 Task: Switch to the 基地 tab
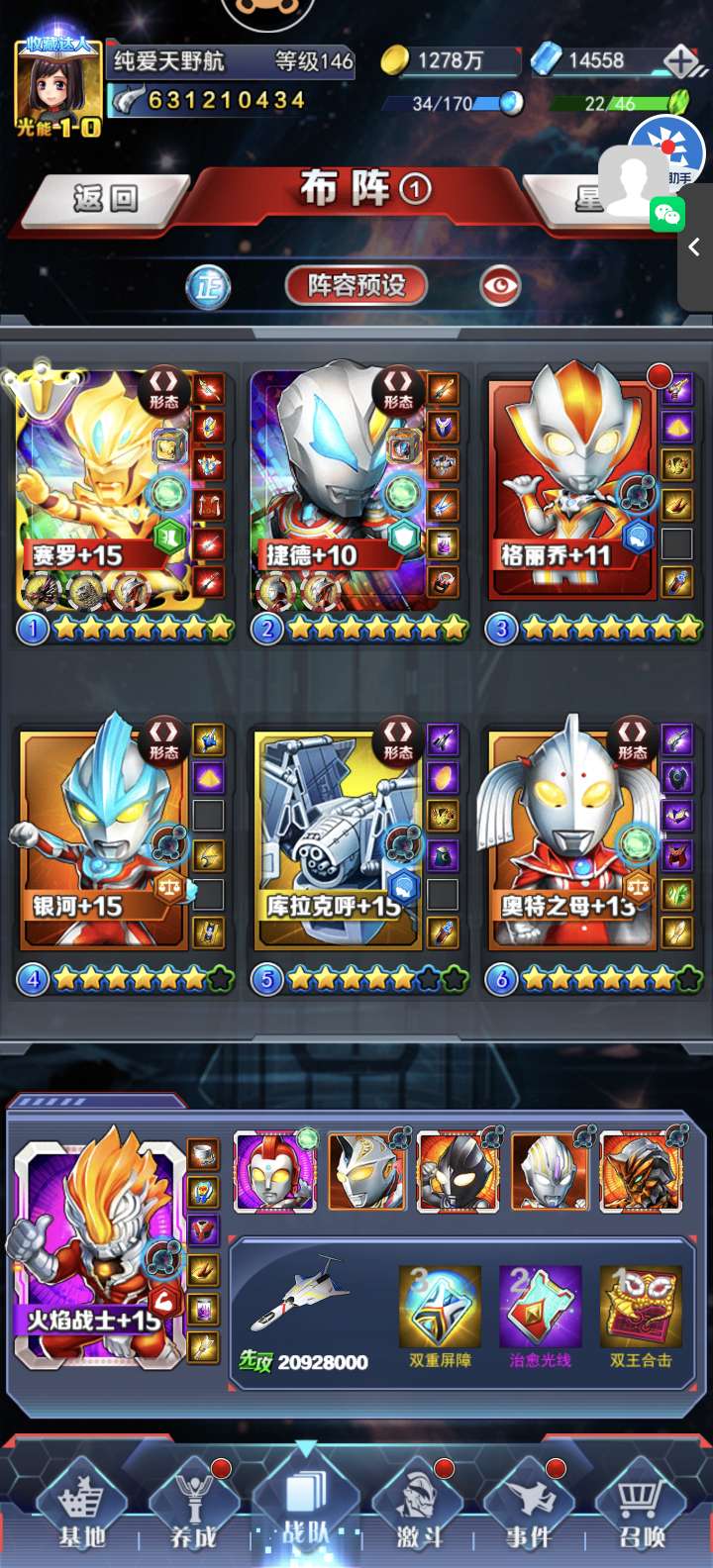(x=81, y=1510)
